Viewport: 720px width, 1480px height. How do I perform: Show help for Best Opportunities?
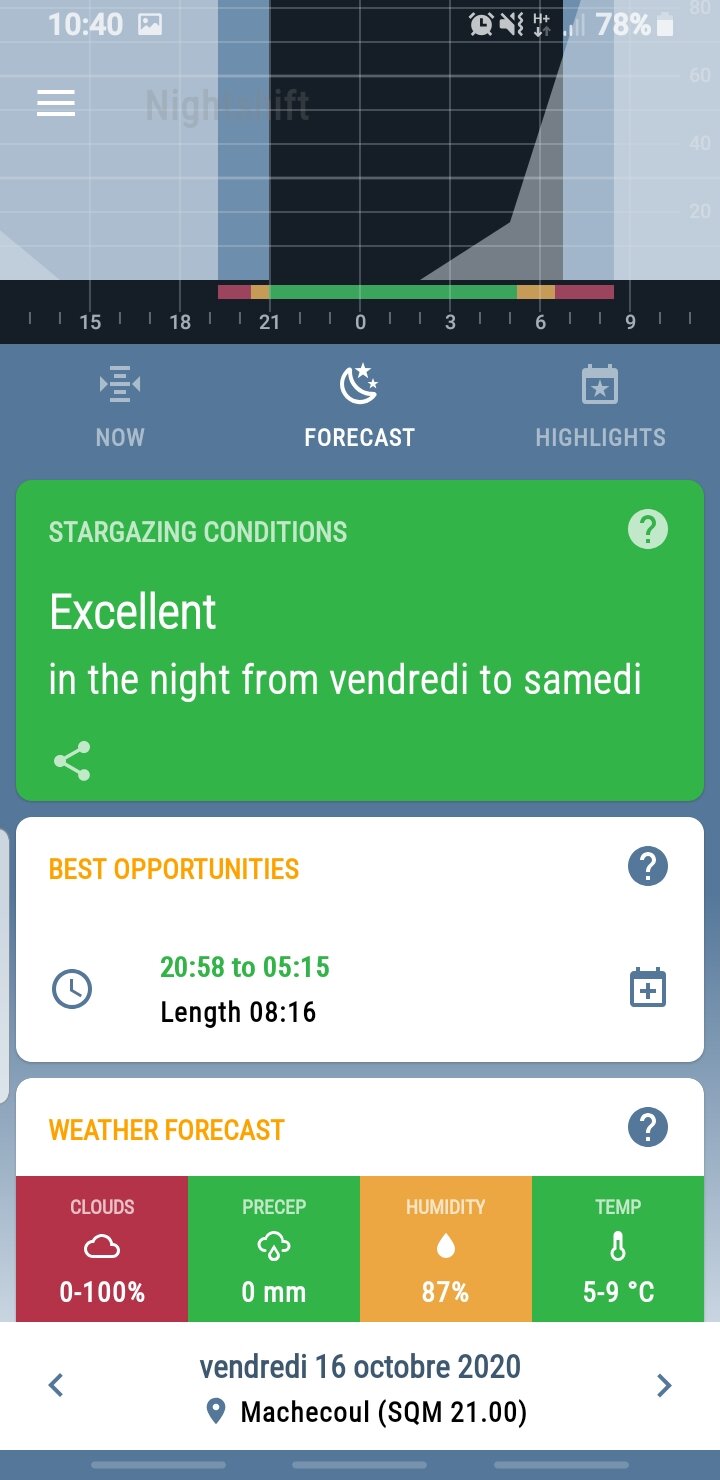tap(647, 866)
